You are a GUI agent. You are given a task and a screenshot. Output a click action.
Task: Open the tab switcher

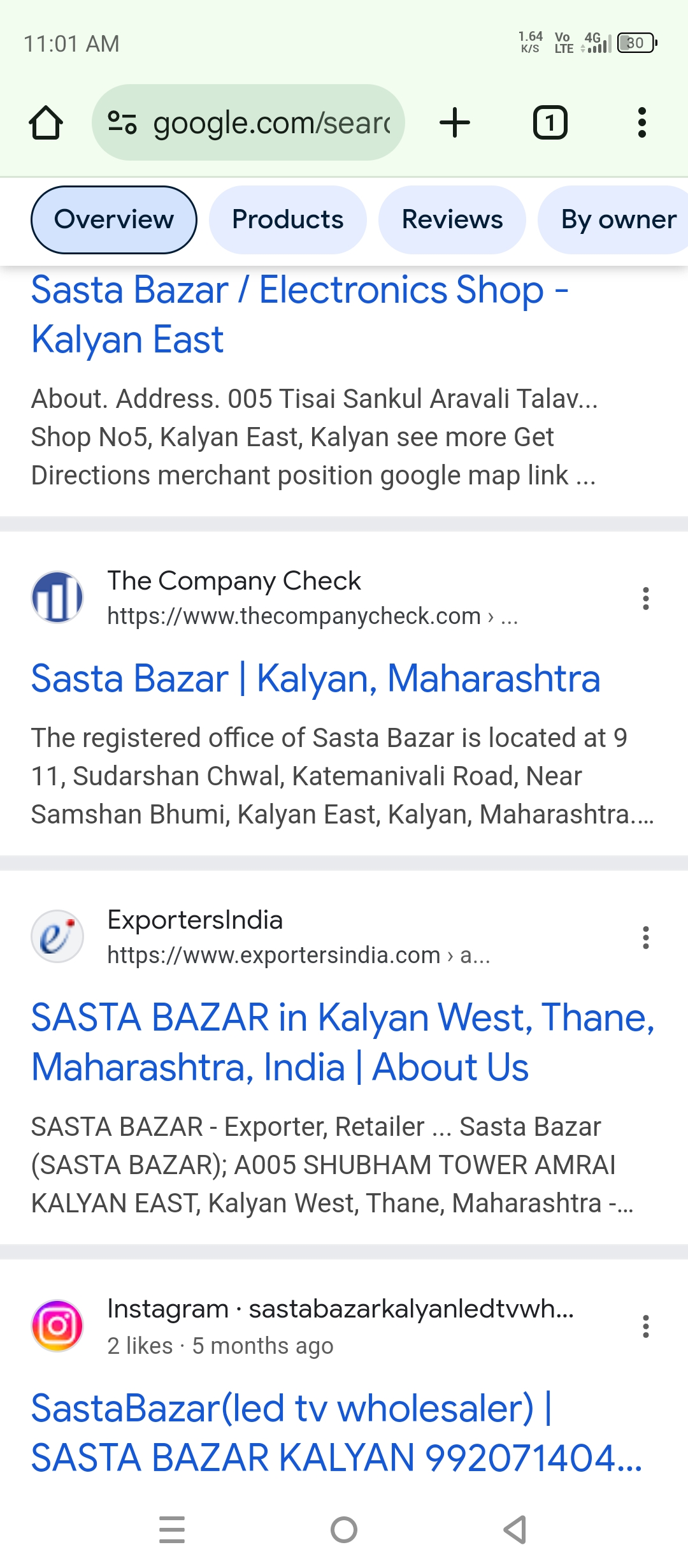click(550, 122)
